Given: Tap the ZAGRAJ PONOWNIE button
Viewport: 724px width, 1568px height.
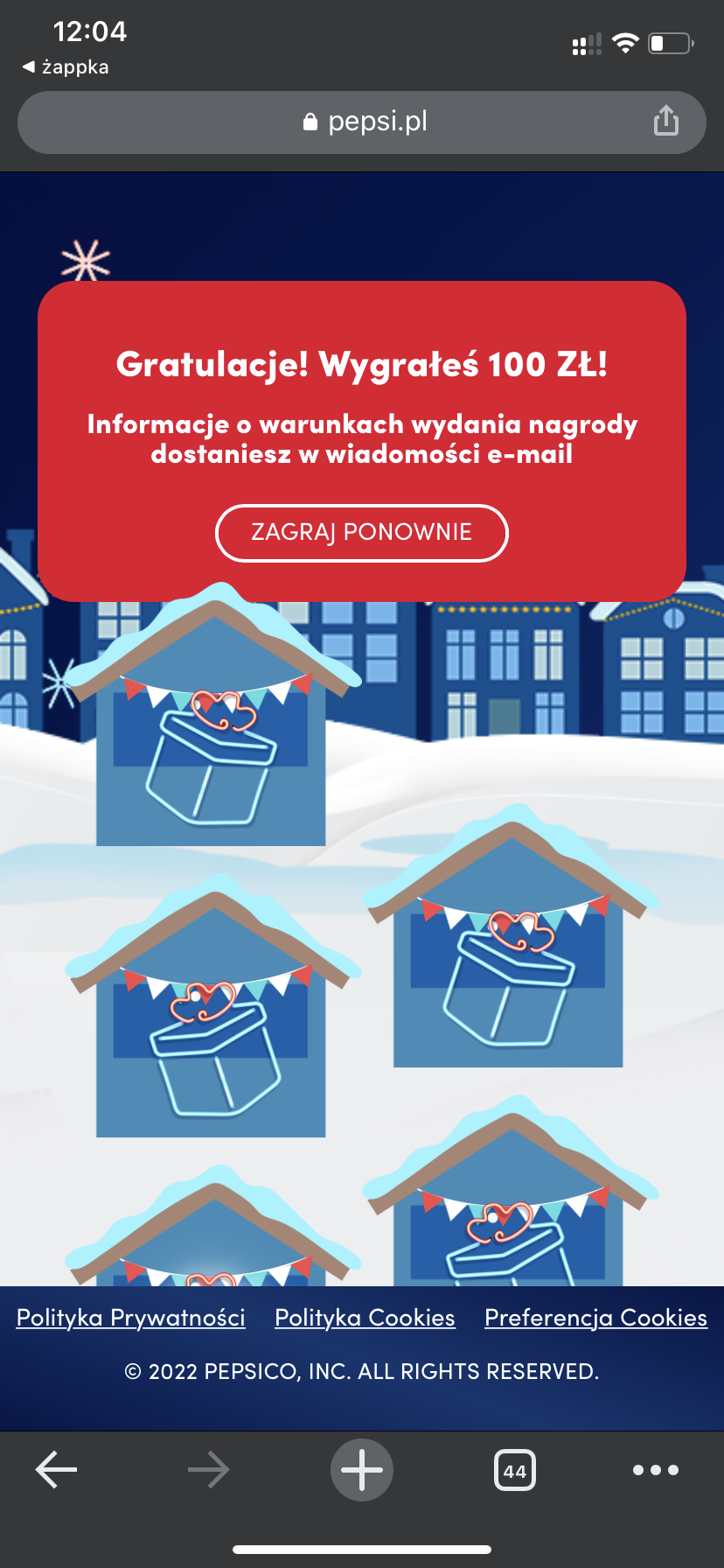Looking at the screenshot, I should (x=361, y=532).
